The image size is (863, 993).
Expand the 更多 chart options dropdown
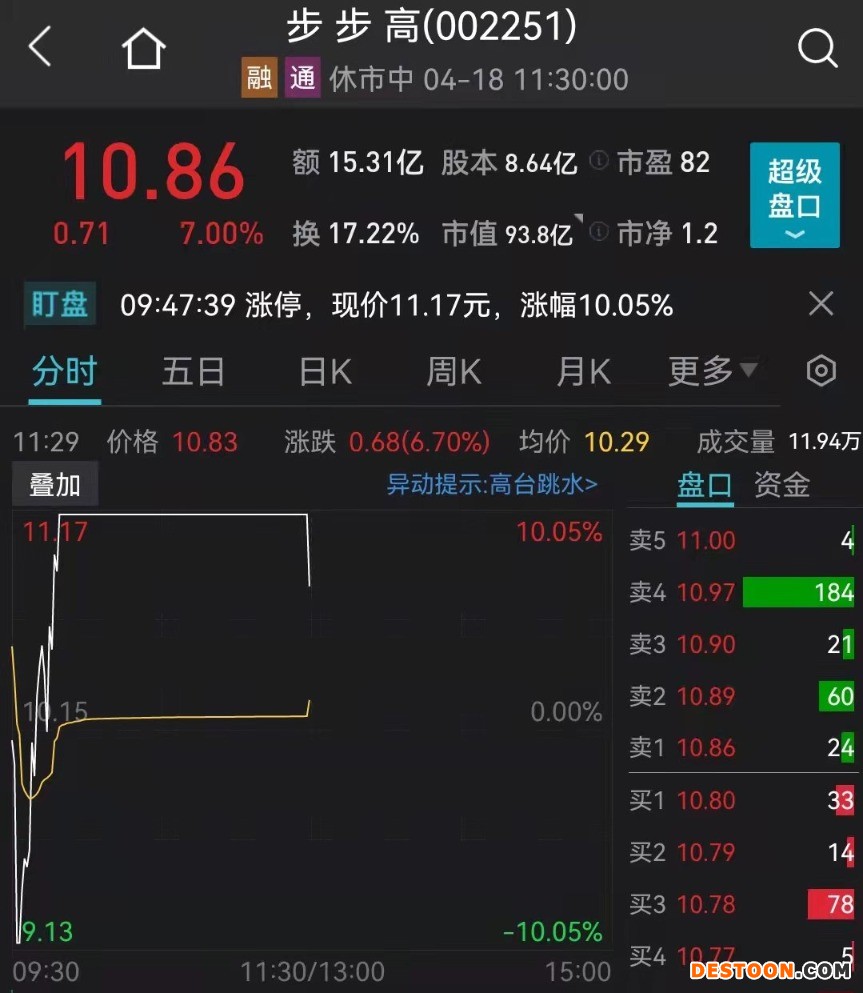coord(712,371)
